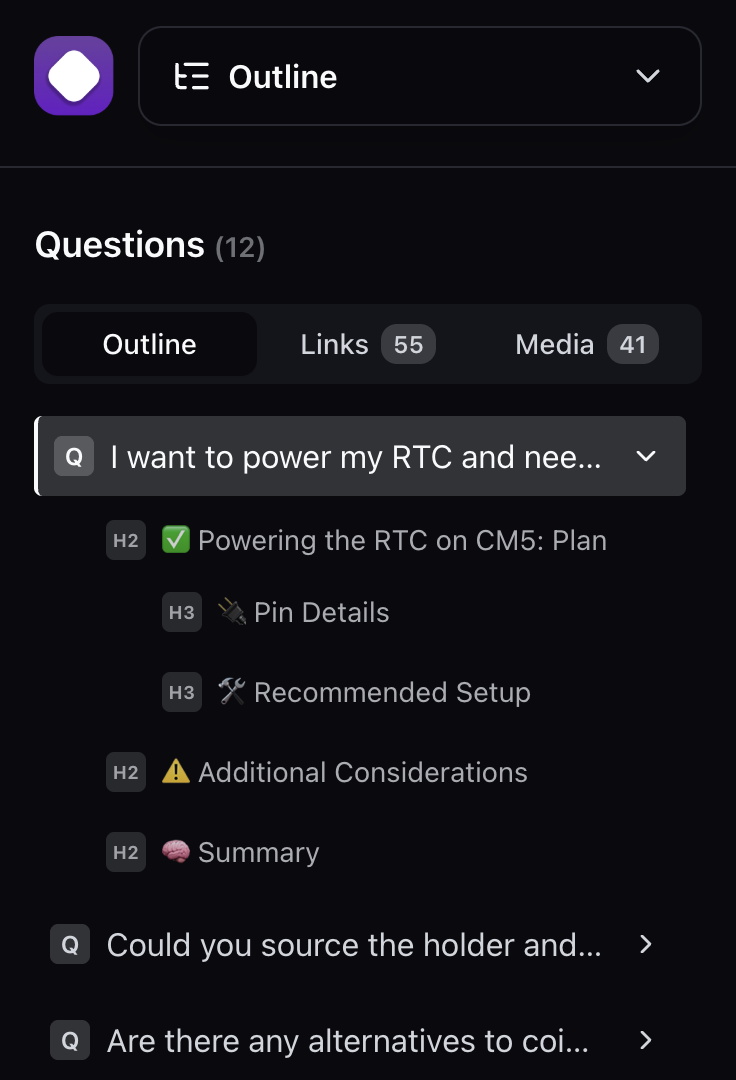The width and height of the screenshot is (736, 1080).
Task: Select the "Summary" heading entry
Action: coord(258,852)
